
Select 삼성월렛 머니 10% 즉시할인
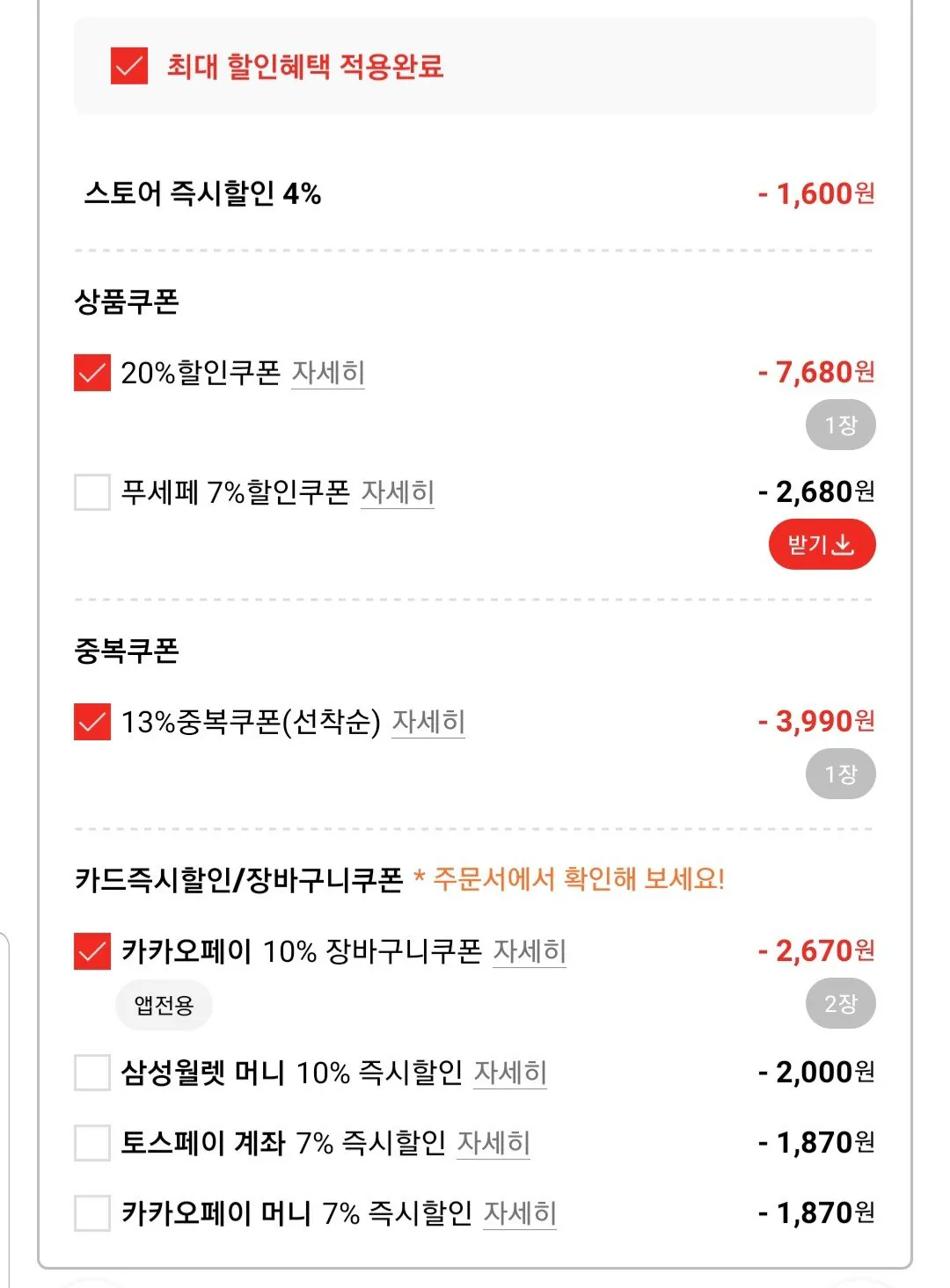click(91, 1072)
